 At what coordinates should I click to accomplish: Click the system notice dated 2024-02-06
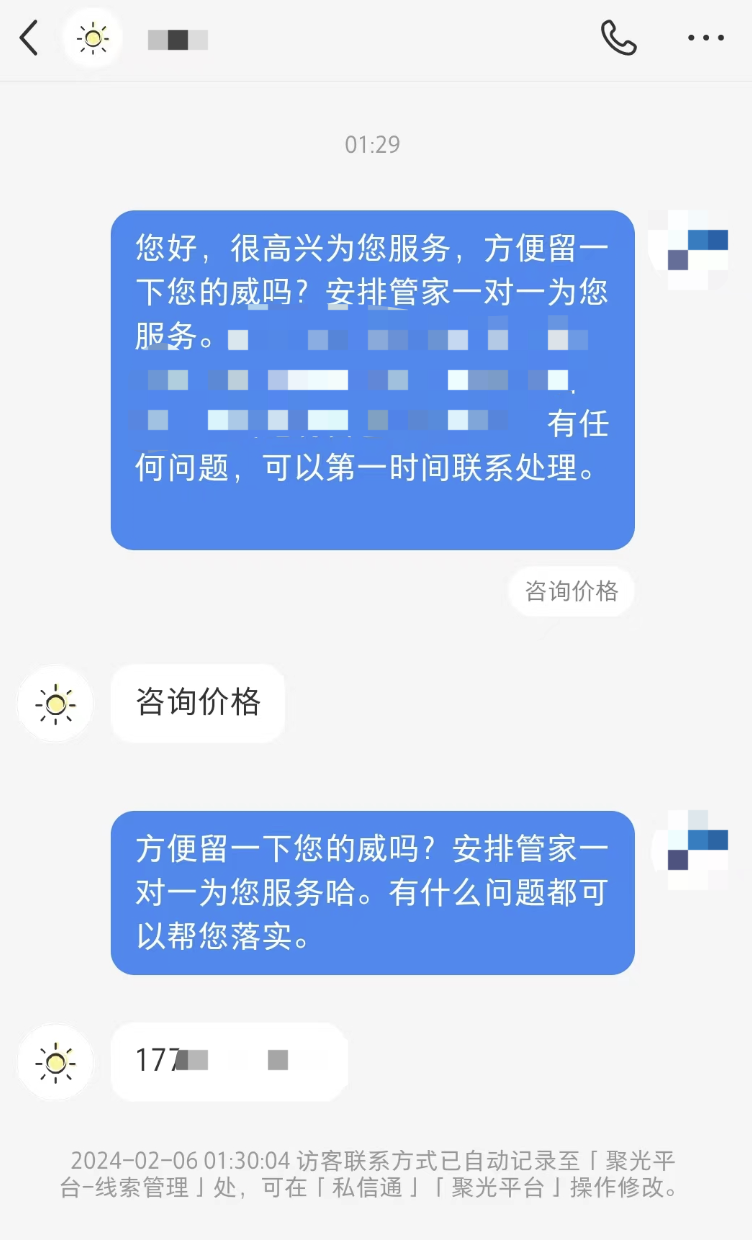pos(375,1176)
